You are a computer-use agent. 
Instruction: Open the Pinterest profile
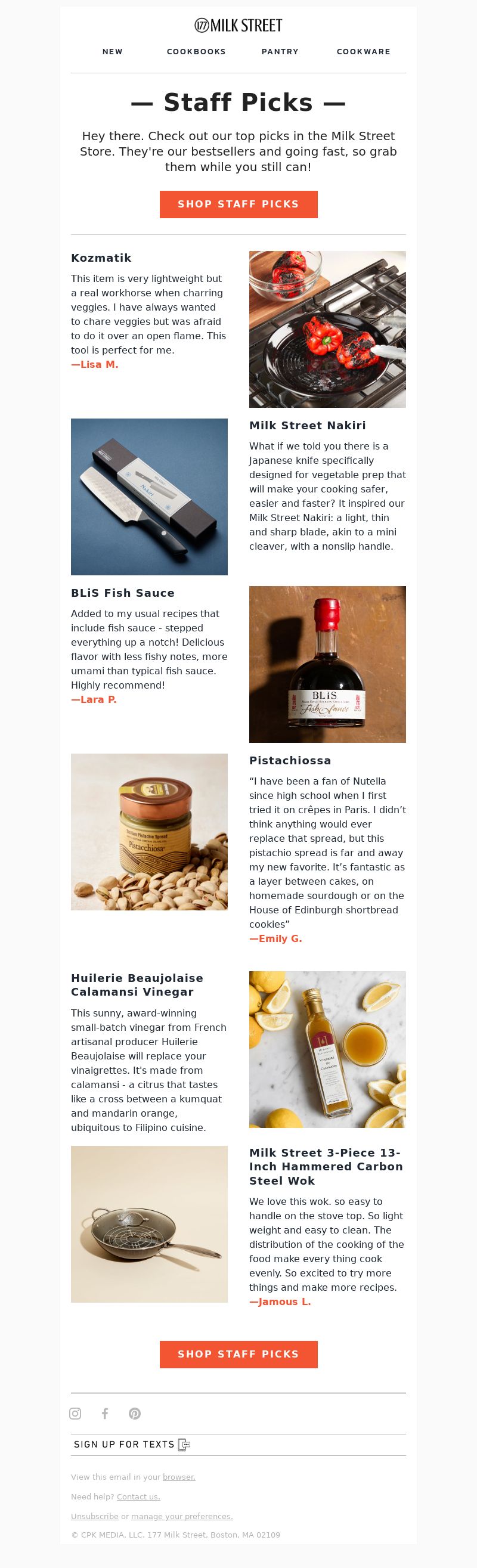click(x=135, y=1414)
